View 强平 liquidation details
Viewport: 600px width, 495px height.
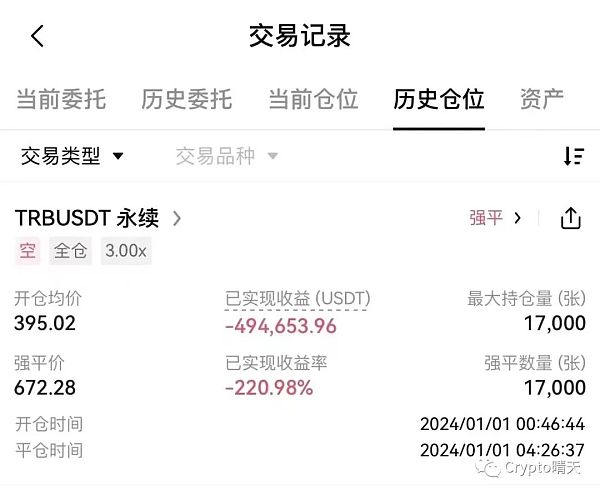(496, 218)
